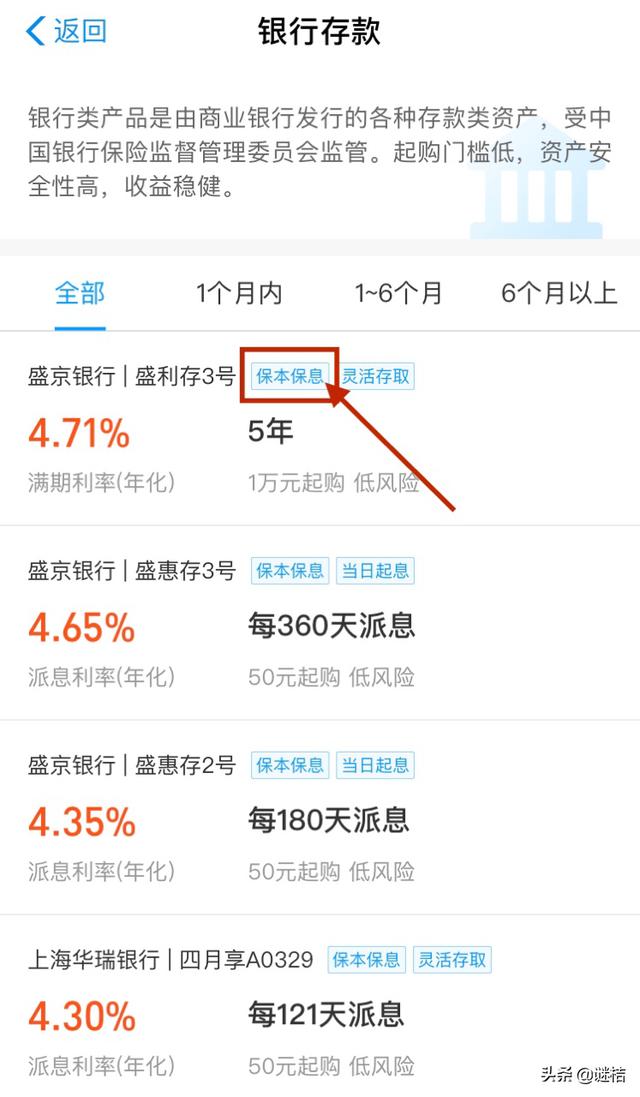View the 盛京银行 盛惠存3号 product

click(130, 571)
